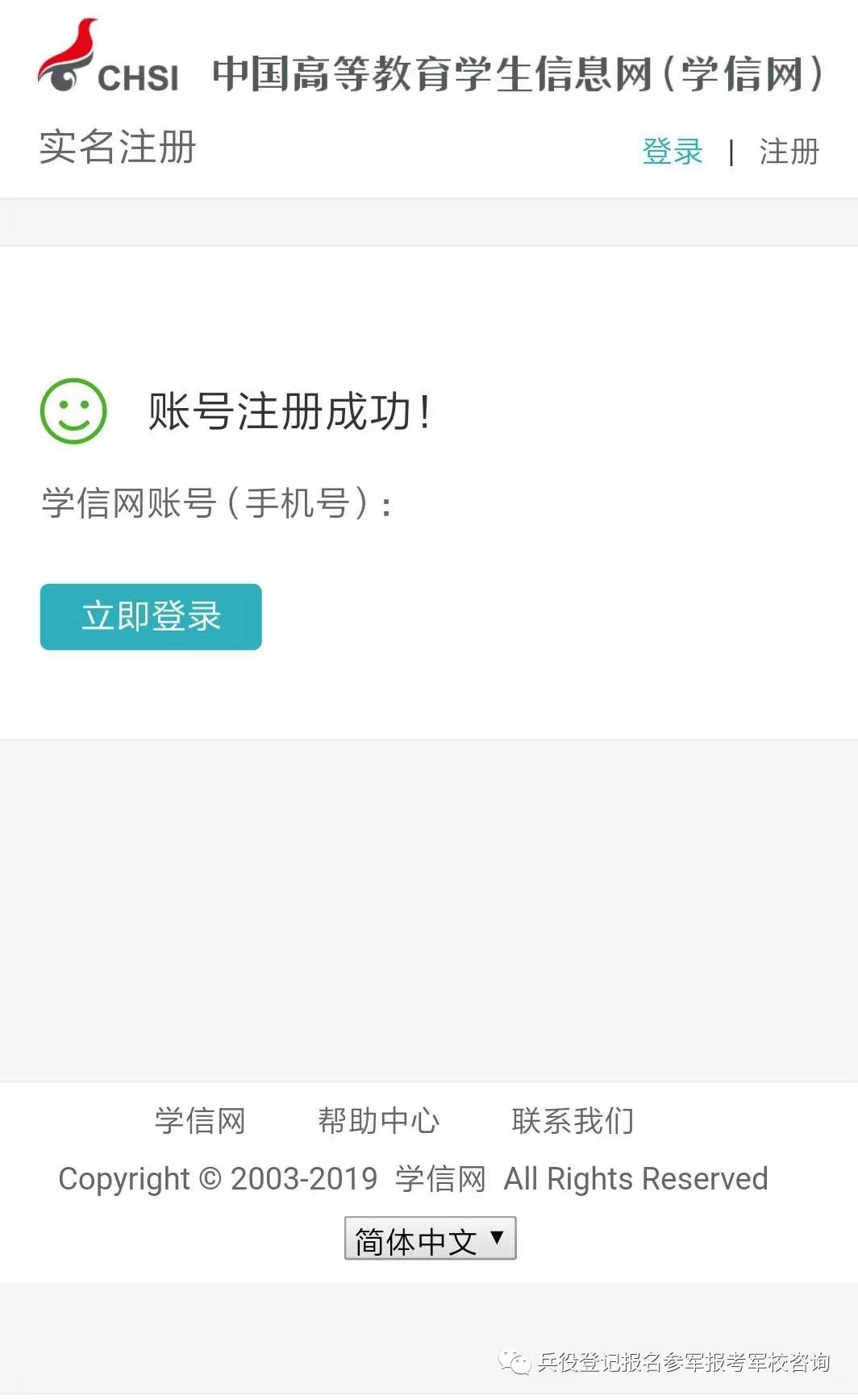Open 联系我们 in the footer
The width and height of the screenshot is (858, 1400).
coord(573,1121)
